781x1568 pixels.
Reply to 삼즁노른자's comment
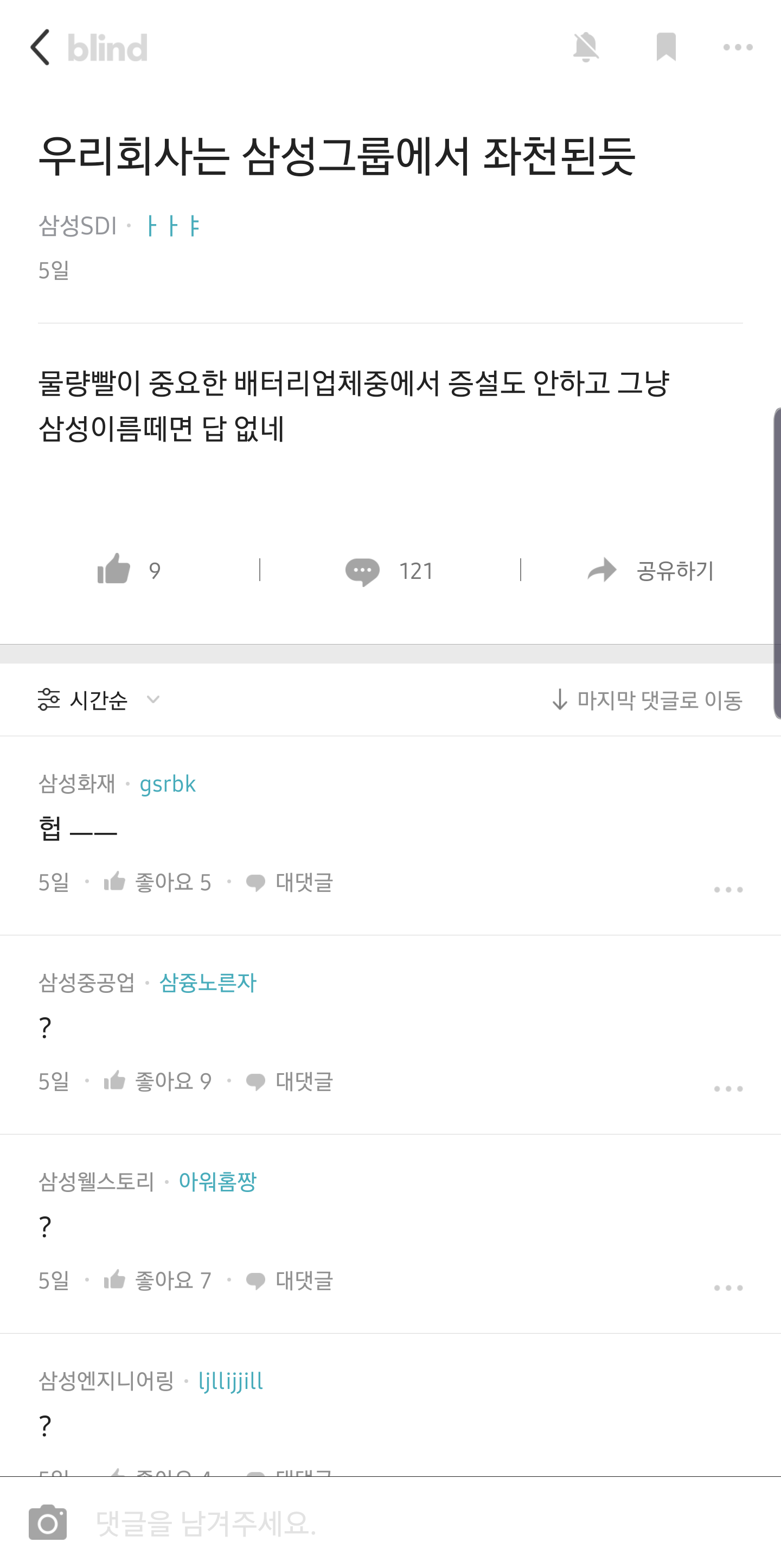[289, 1080]
